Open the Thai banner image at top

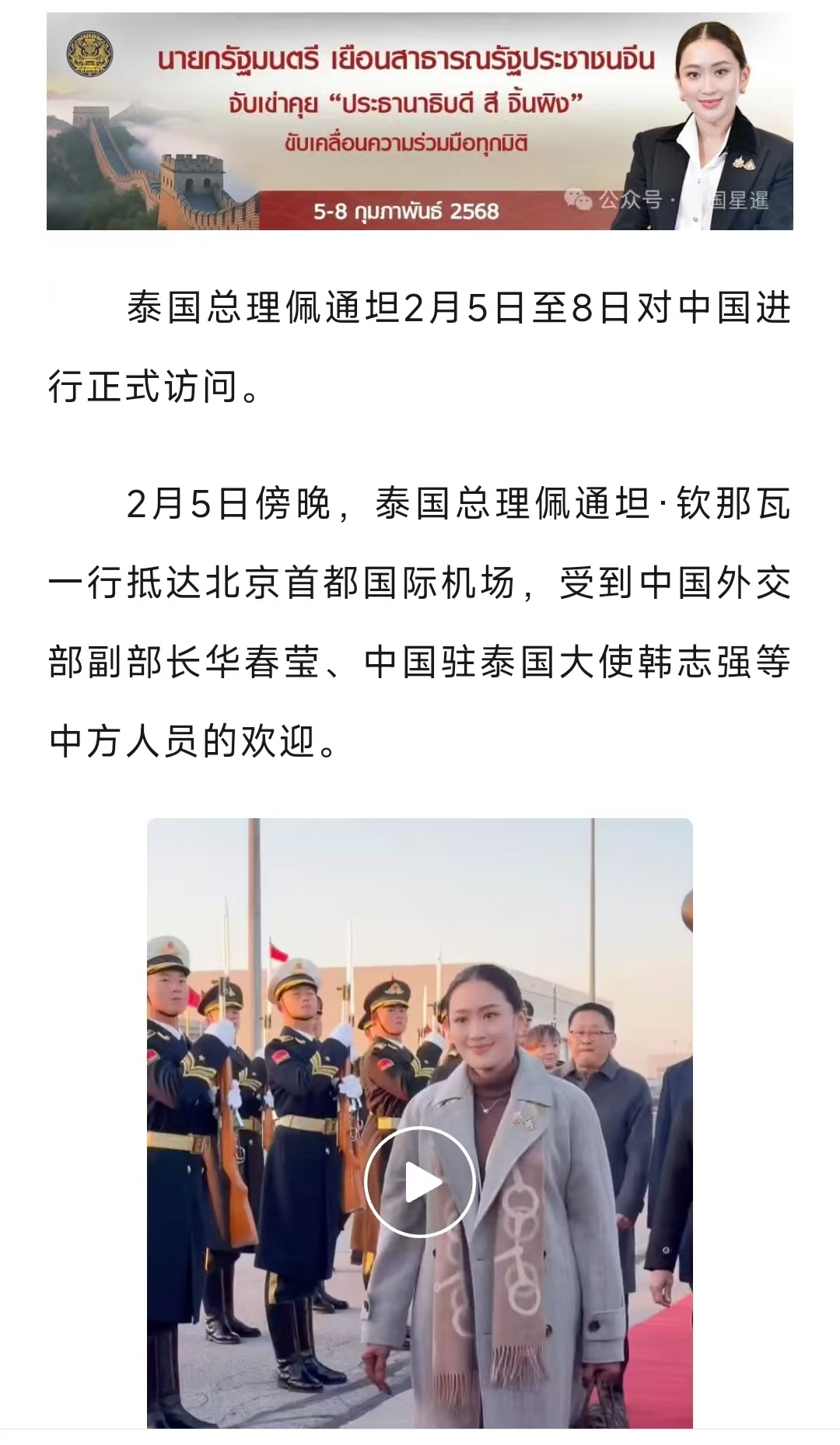pos(420,122)
